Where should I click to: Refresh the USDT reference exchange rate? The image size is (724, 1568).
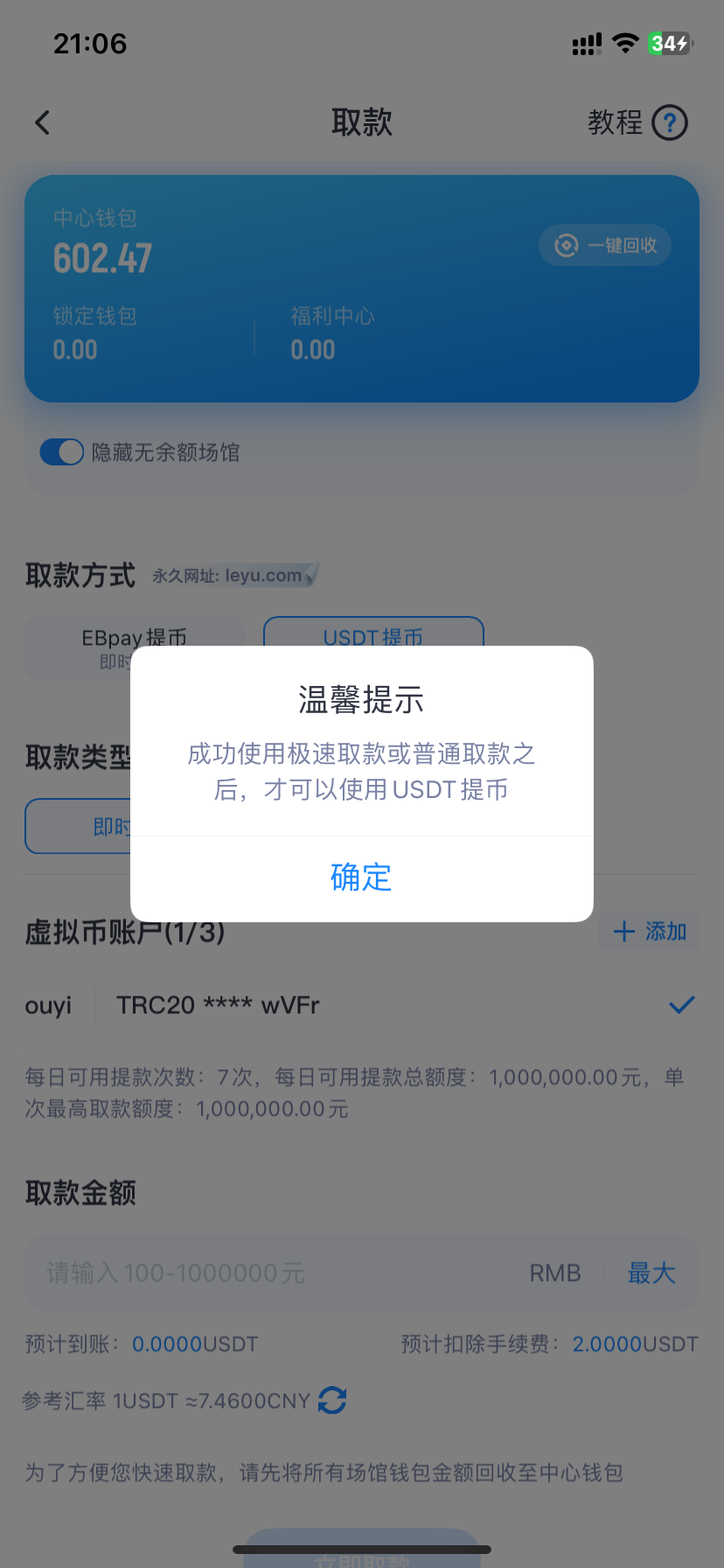[x=332, y=1401]
